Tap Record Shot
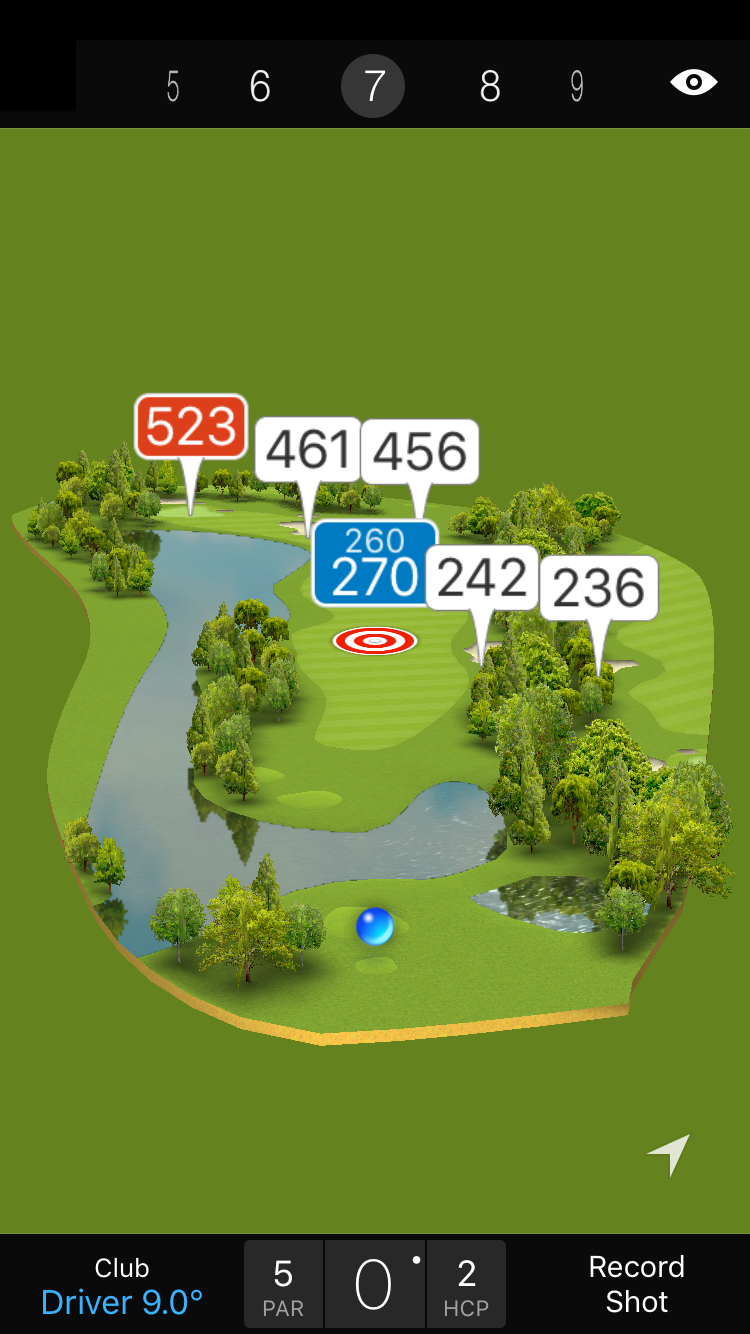 click(636, 1284)
